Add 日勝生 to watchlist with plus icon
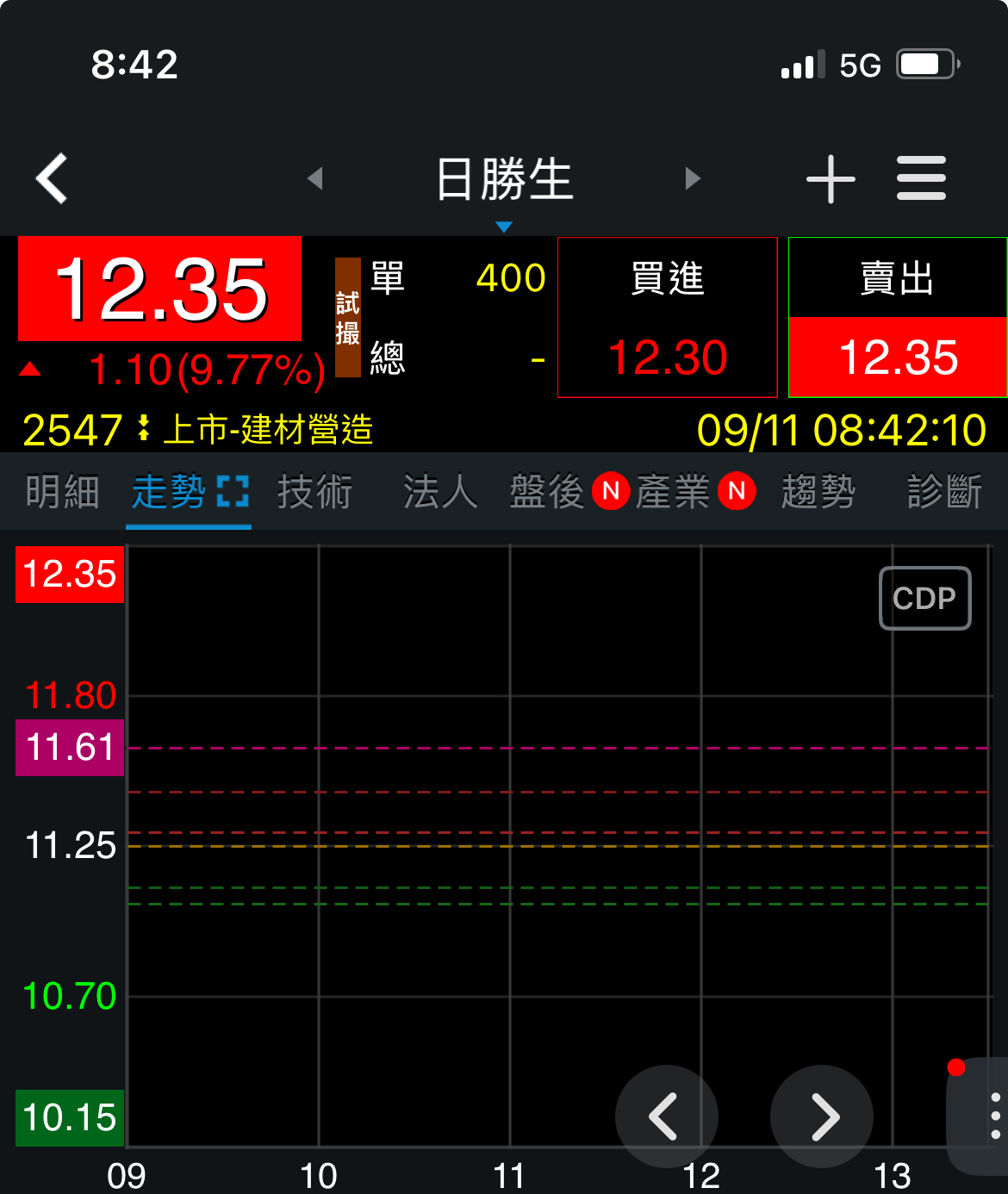This screenshot has height=1194, width=1008. click(831, 179)
